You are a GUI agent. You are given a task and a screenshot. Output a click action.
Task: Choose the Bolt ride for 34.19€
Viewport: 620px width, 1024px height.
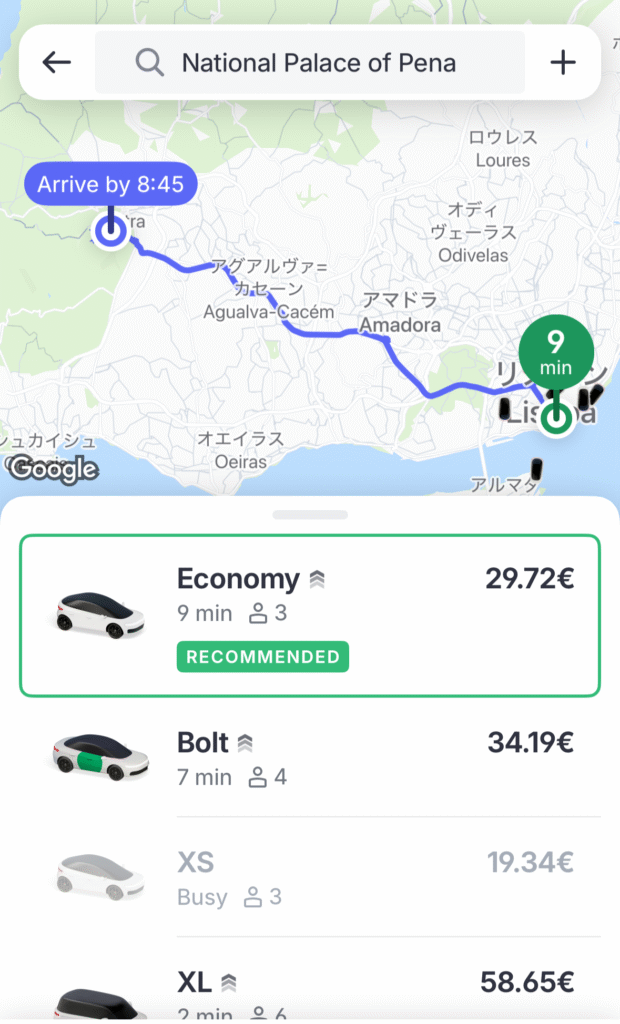310,758
